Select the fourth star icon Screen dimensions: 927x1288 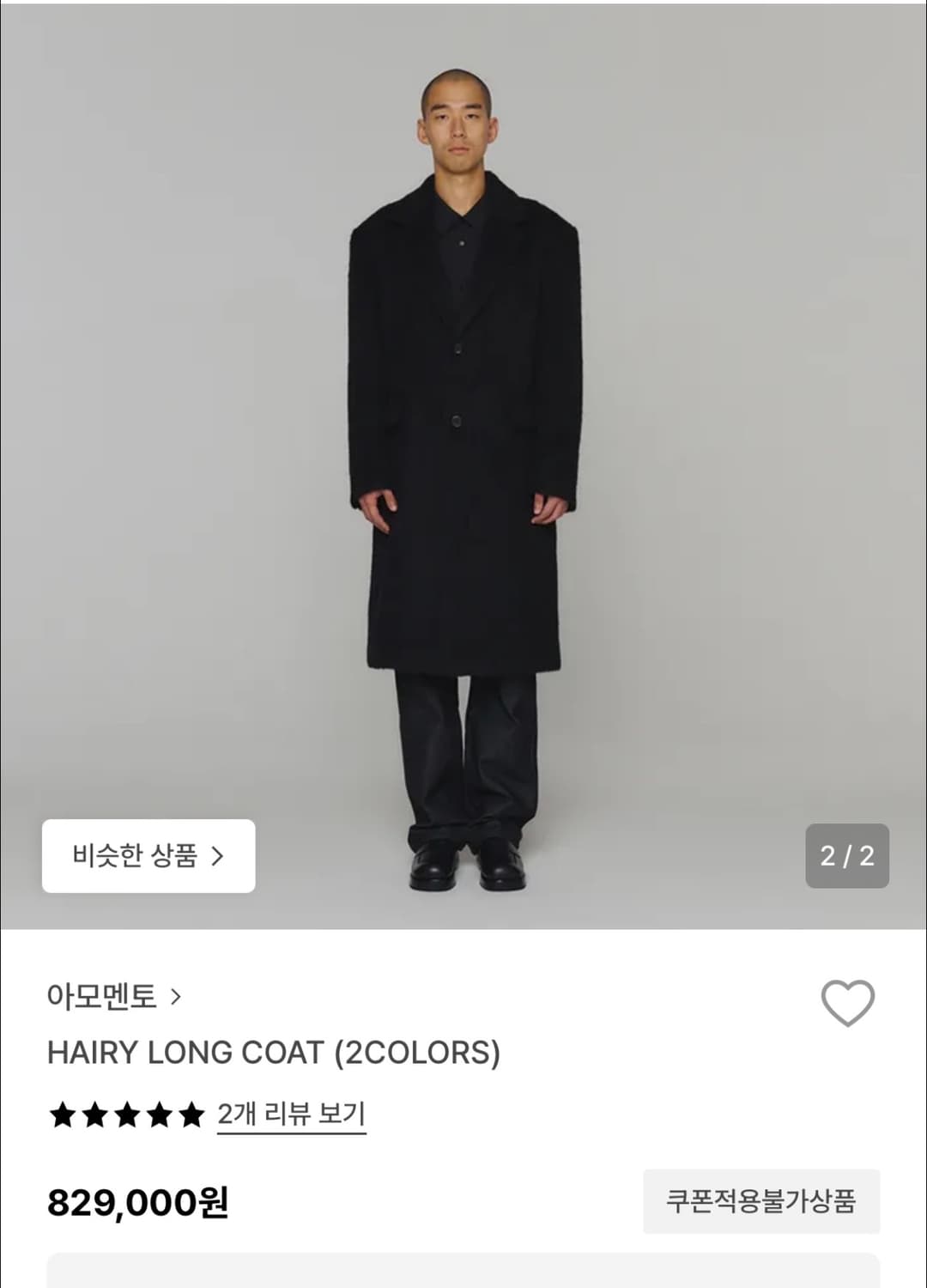(x=159, y=1115)
